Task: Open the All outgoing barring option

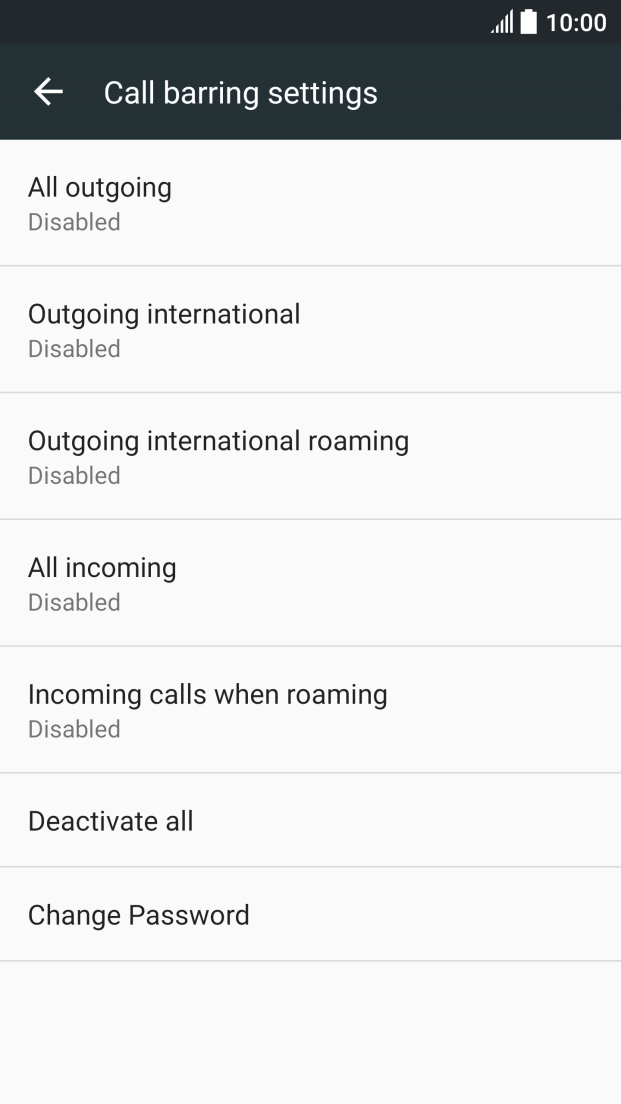Action: [310, 203]
